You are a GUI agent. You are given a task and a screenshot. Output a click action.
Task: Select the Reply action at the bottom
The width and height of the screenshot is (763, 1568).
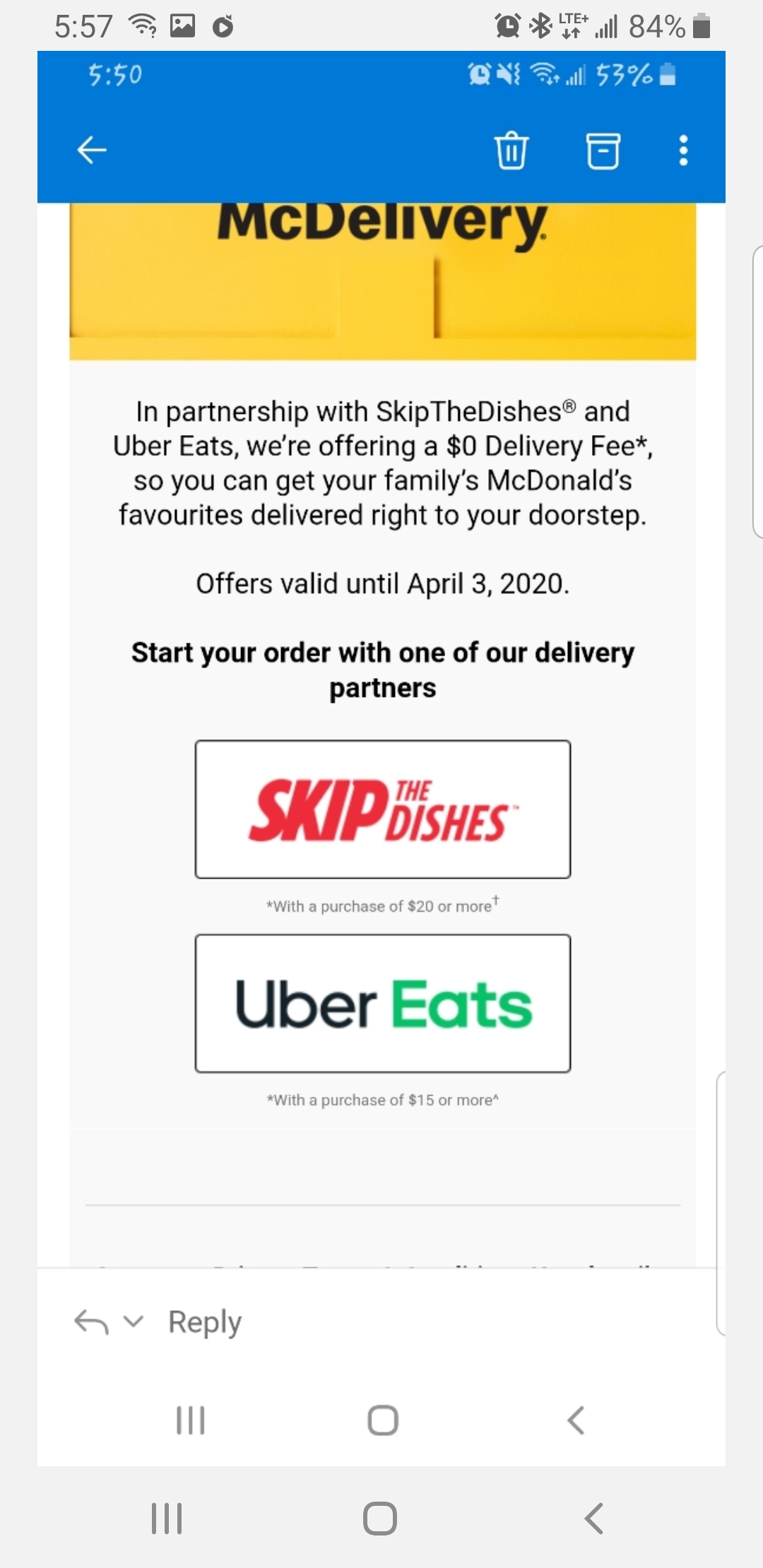[x=203, y=1321]
